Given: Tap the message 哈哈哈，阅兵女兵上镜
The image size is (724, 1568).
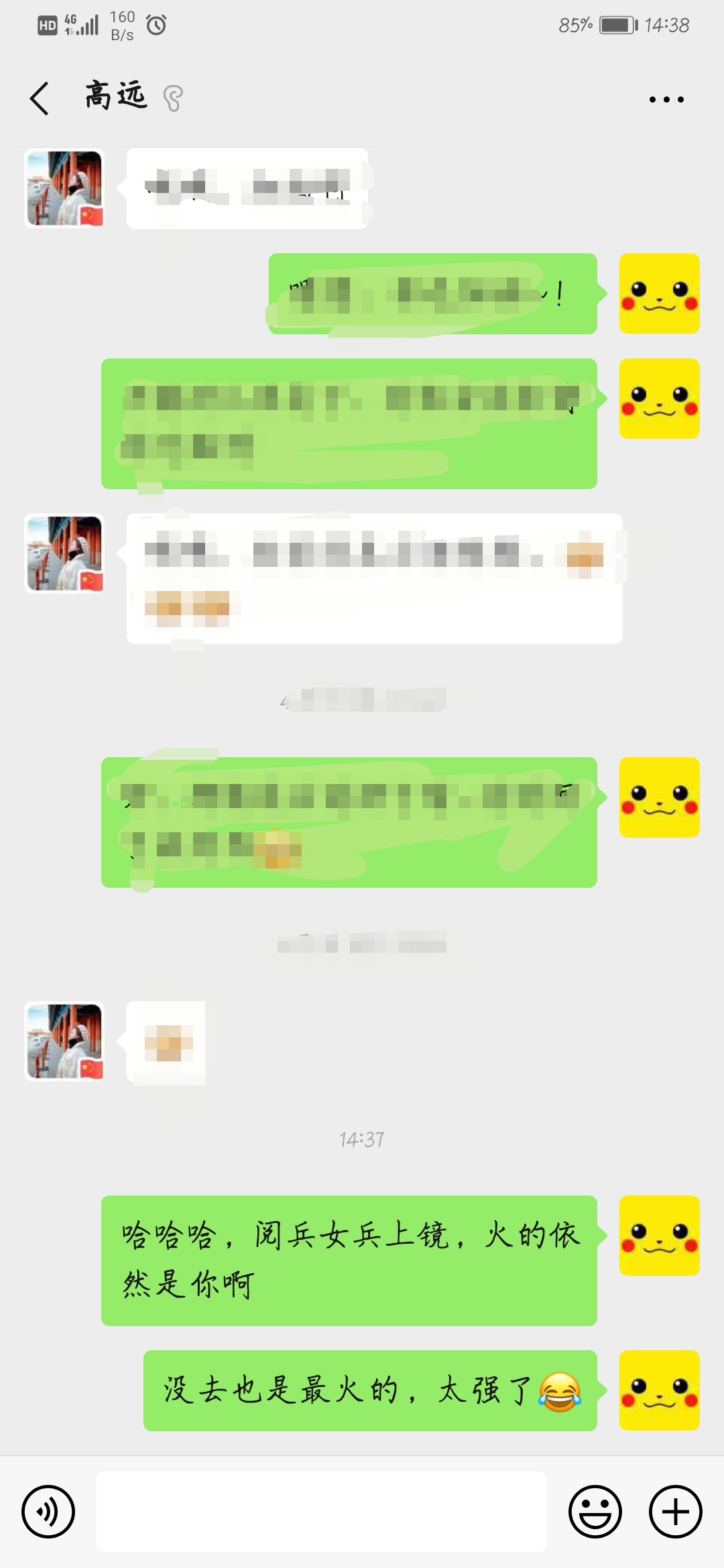Looking at the screenshot, I should 349,1260.
